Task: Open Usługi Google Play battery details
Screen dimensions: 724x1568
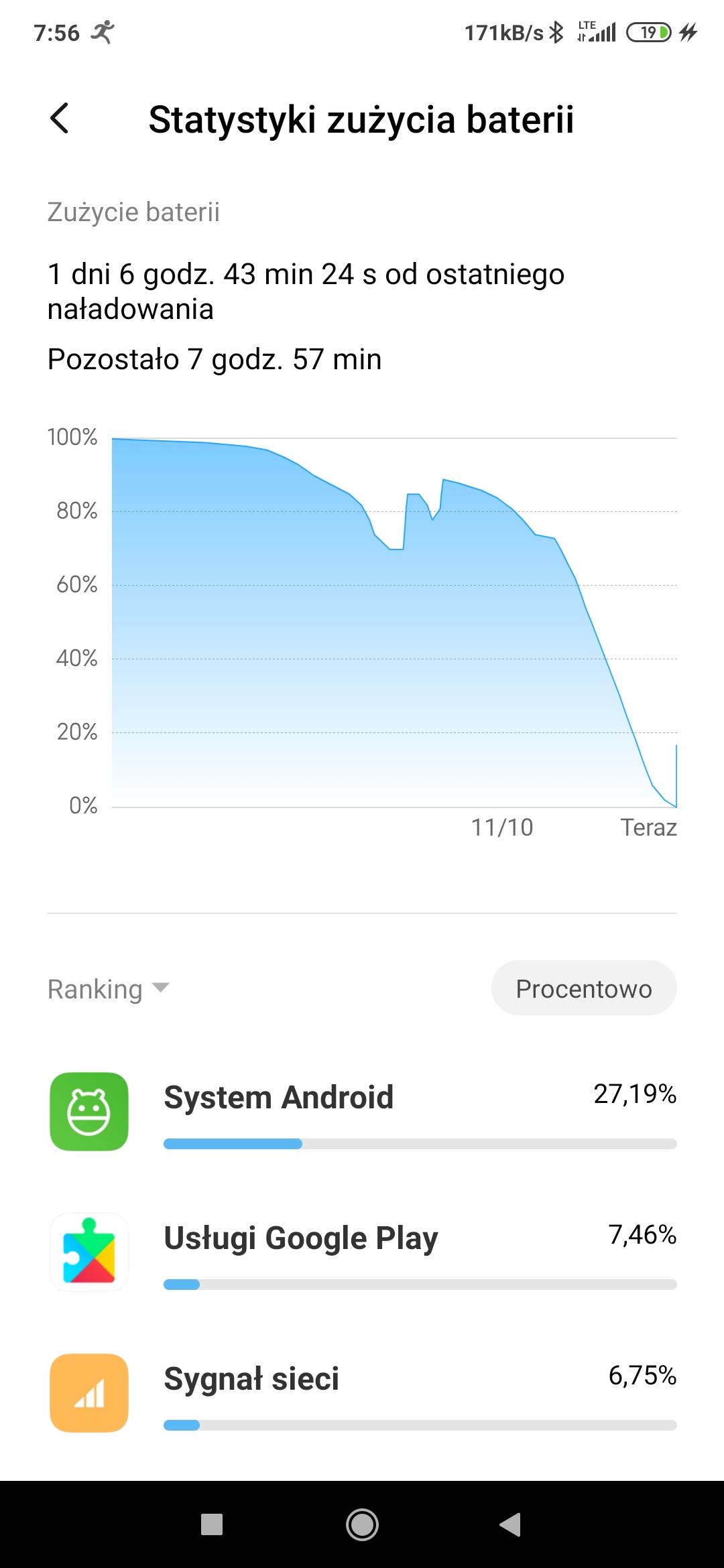Action: point(362,1253)
